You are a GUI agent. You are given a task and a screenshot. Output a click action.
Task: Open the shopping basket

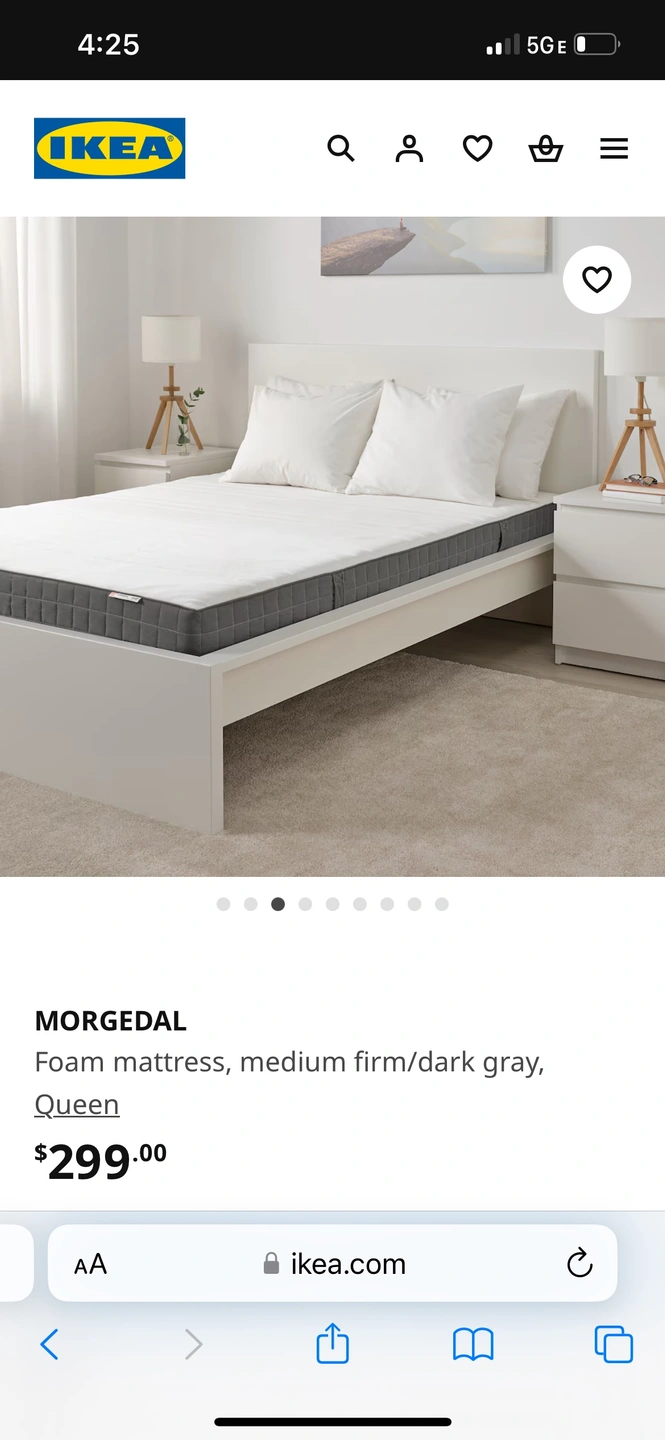coord(545,149)
